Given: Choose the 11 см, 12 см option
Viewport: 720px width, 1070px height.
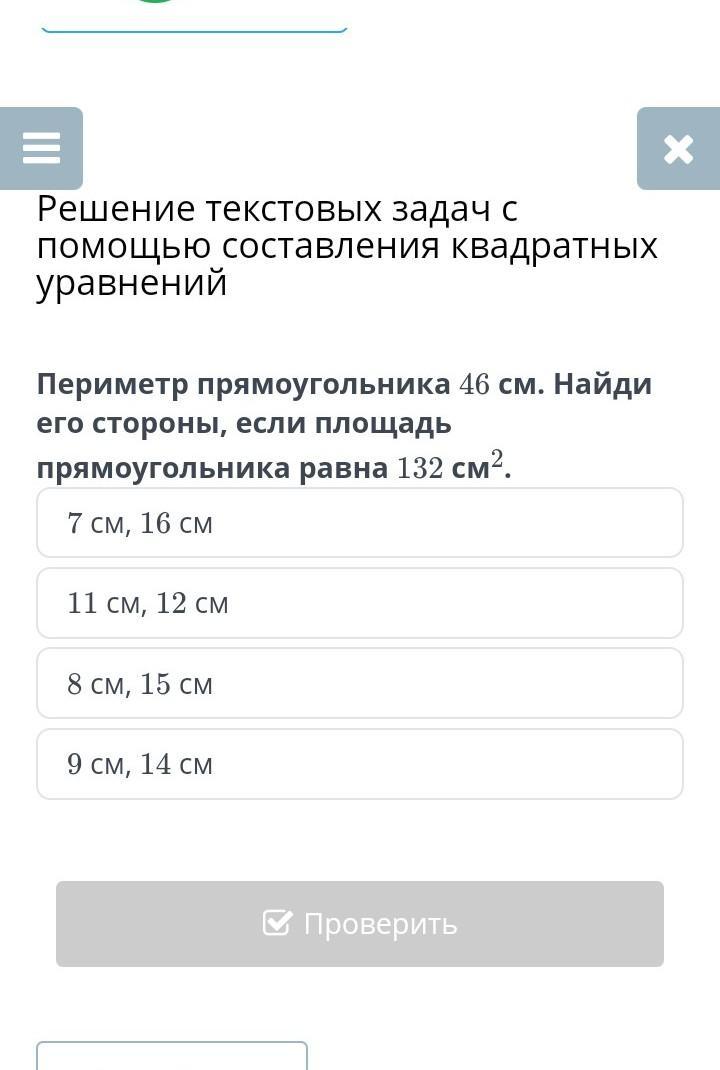Looking at the screenshot, I should click(360, 603).
